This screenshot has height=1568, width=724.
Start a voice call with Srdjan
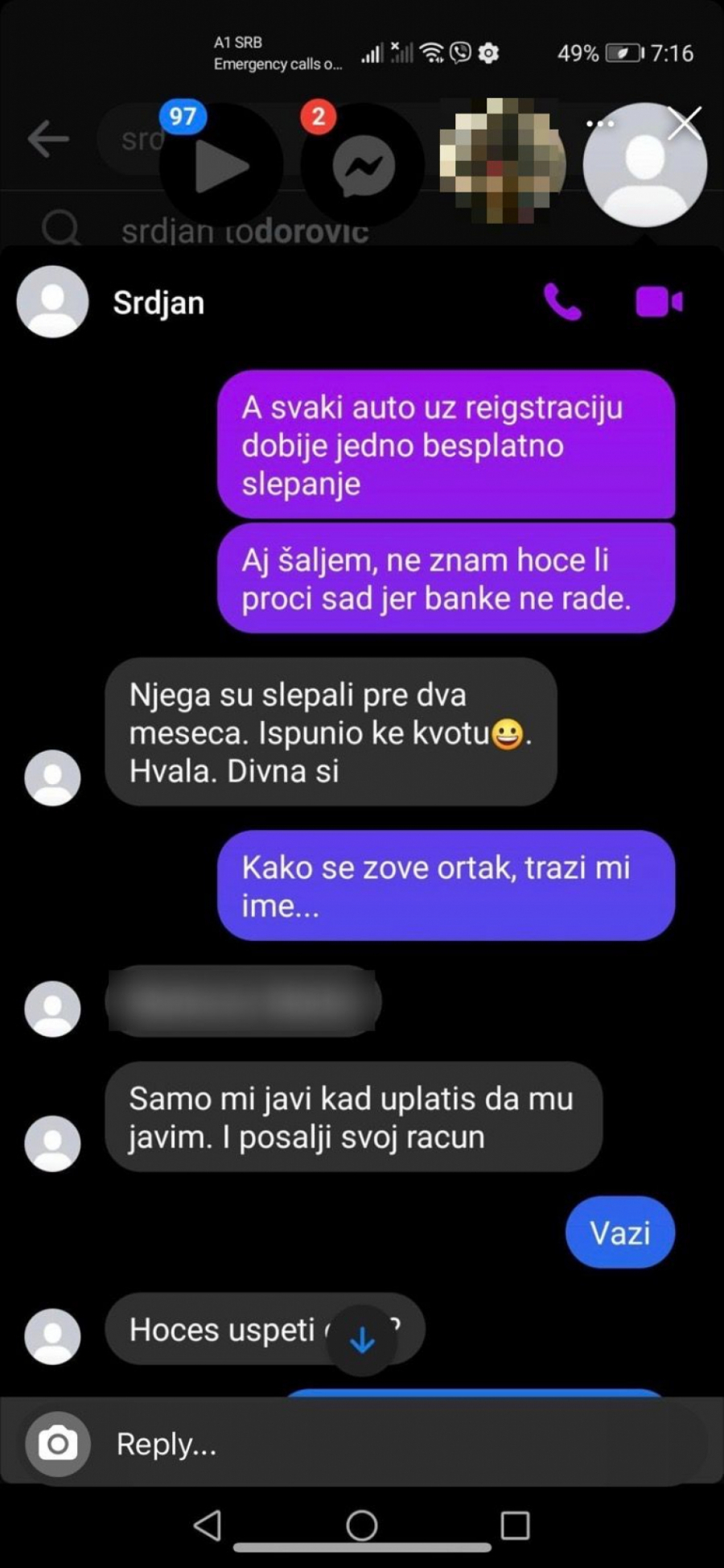(562, 302)
